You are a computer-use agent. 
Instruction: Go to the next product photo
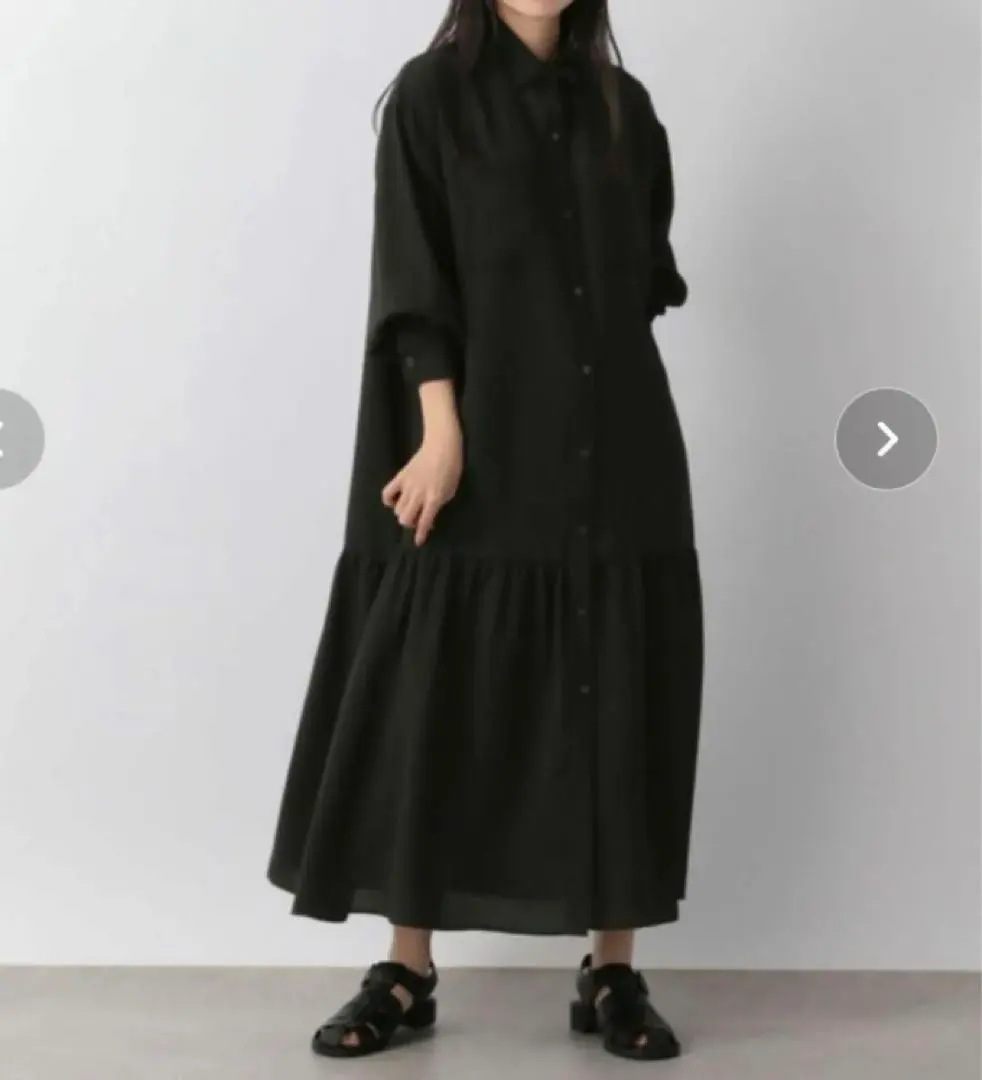tap(886, 439)
